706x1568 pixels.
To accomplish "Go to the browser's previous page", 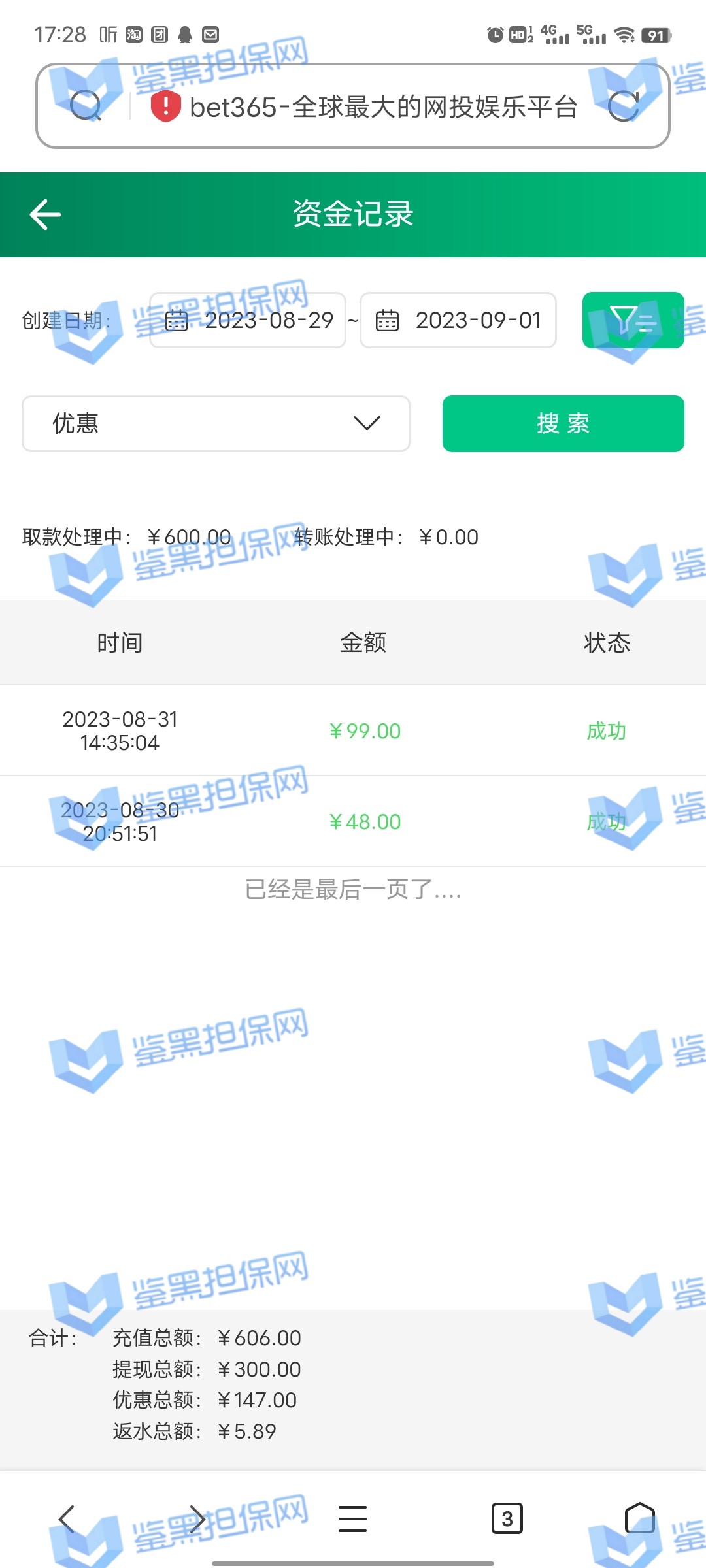I will point(67,1519).
